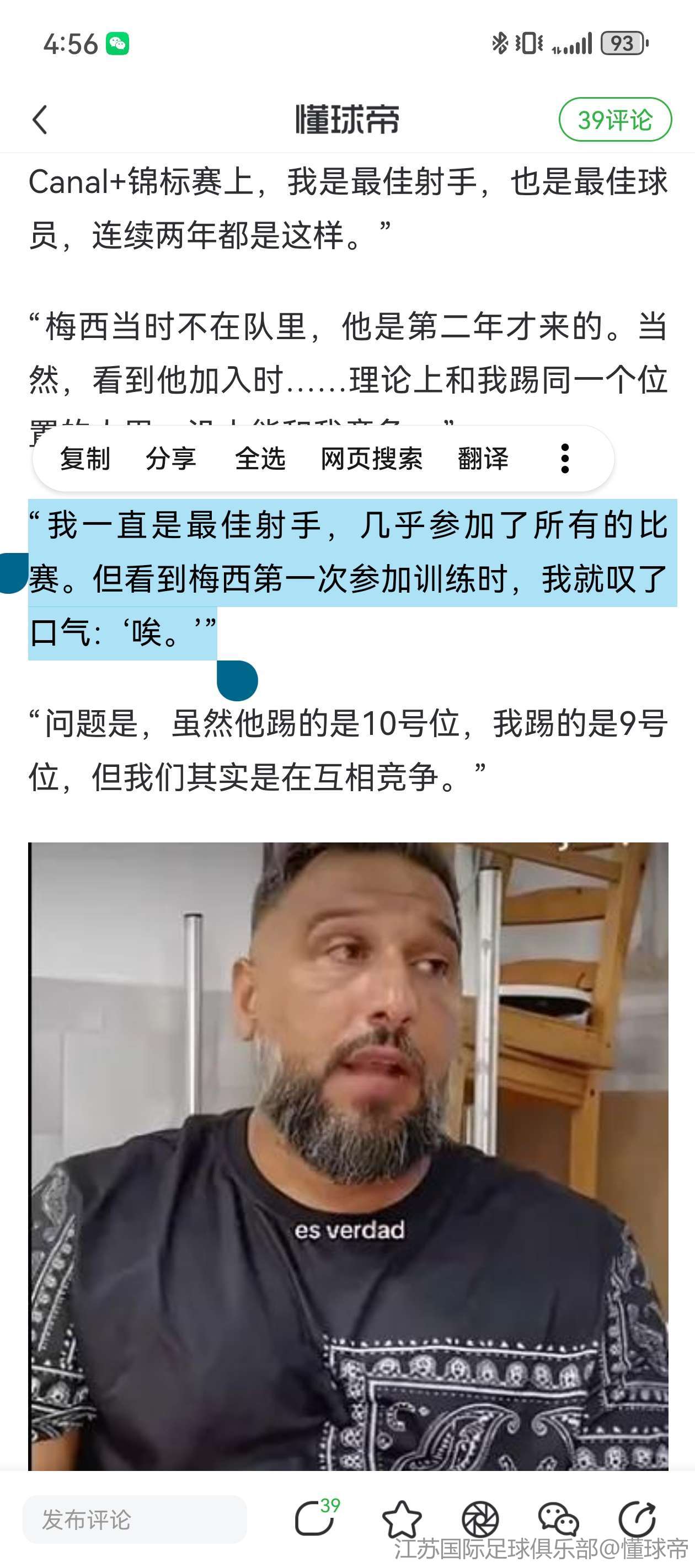695x1568 pixels.
Task: Go back from the article
Action: 40,119
